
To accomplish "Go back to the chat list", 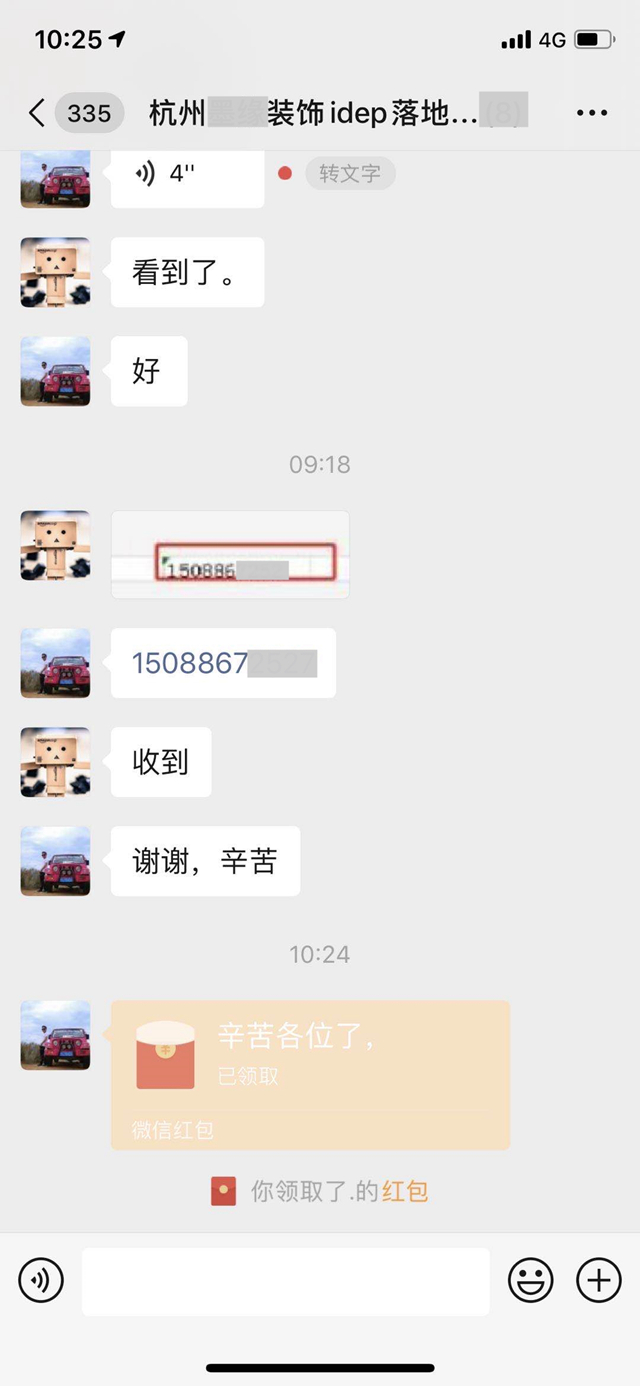I will [x=37, y=113].
